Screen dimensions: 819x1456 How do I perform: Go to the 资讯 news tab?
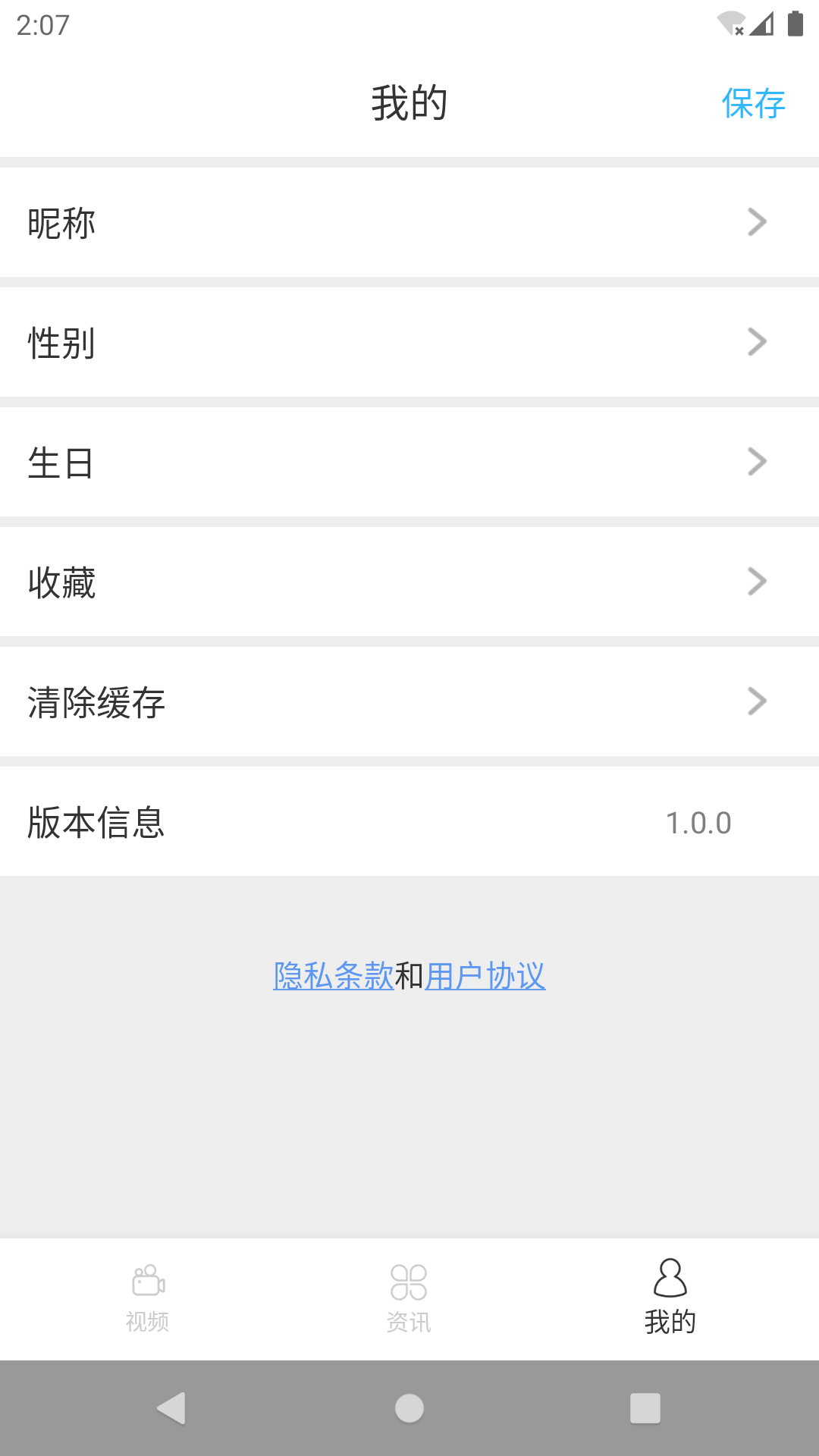[409, 1298]
